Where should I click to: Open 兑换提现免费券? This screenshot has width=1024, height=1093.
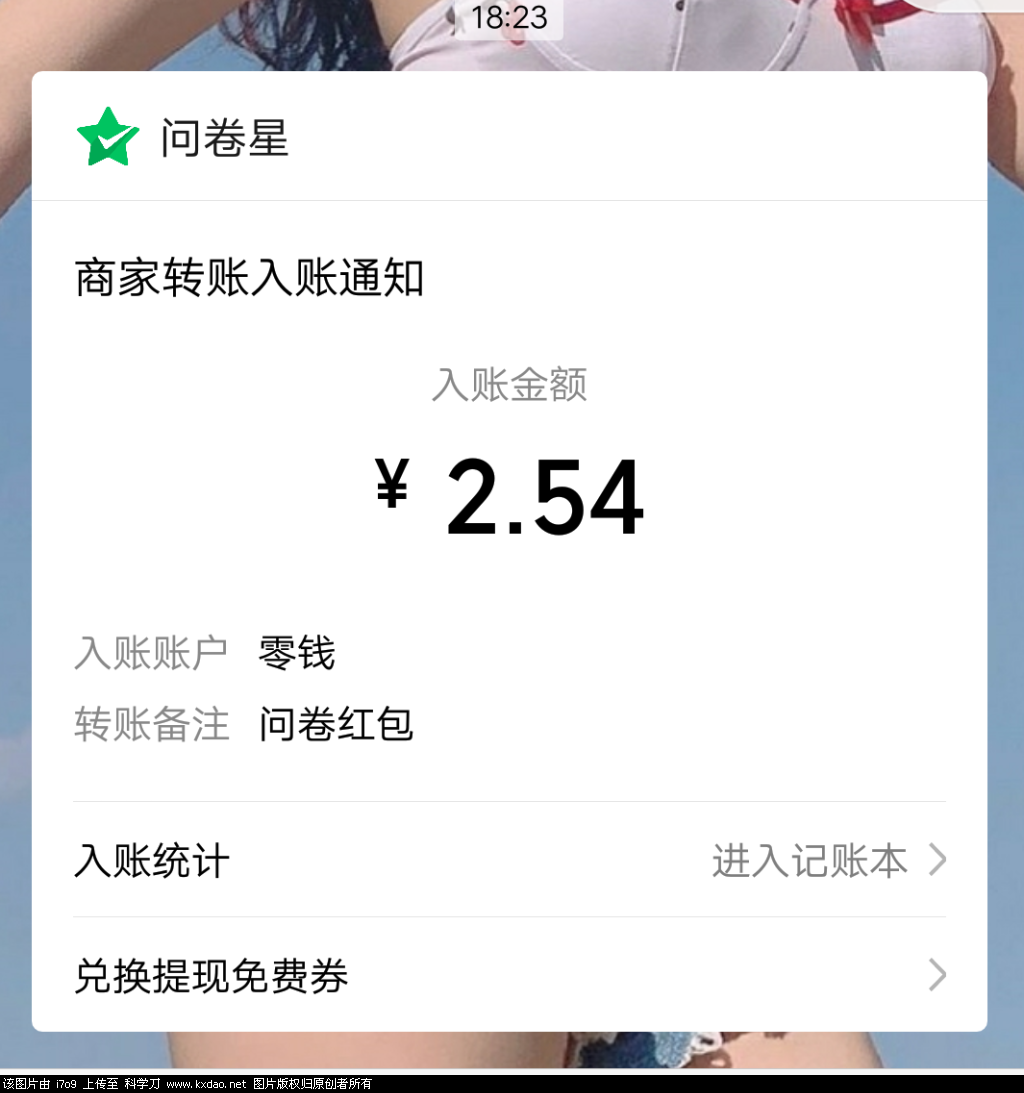click(x=510, y=975)
